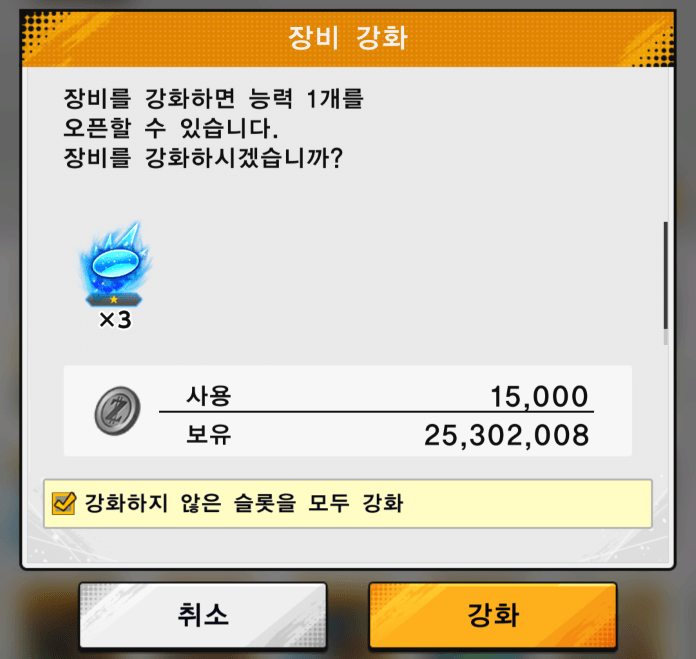Tap the blue material item ×3
The height and width of the screenshot is (659, 696).
[114, 270]
